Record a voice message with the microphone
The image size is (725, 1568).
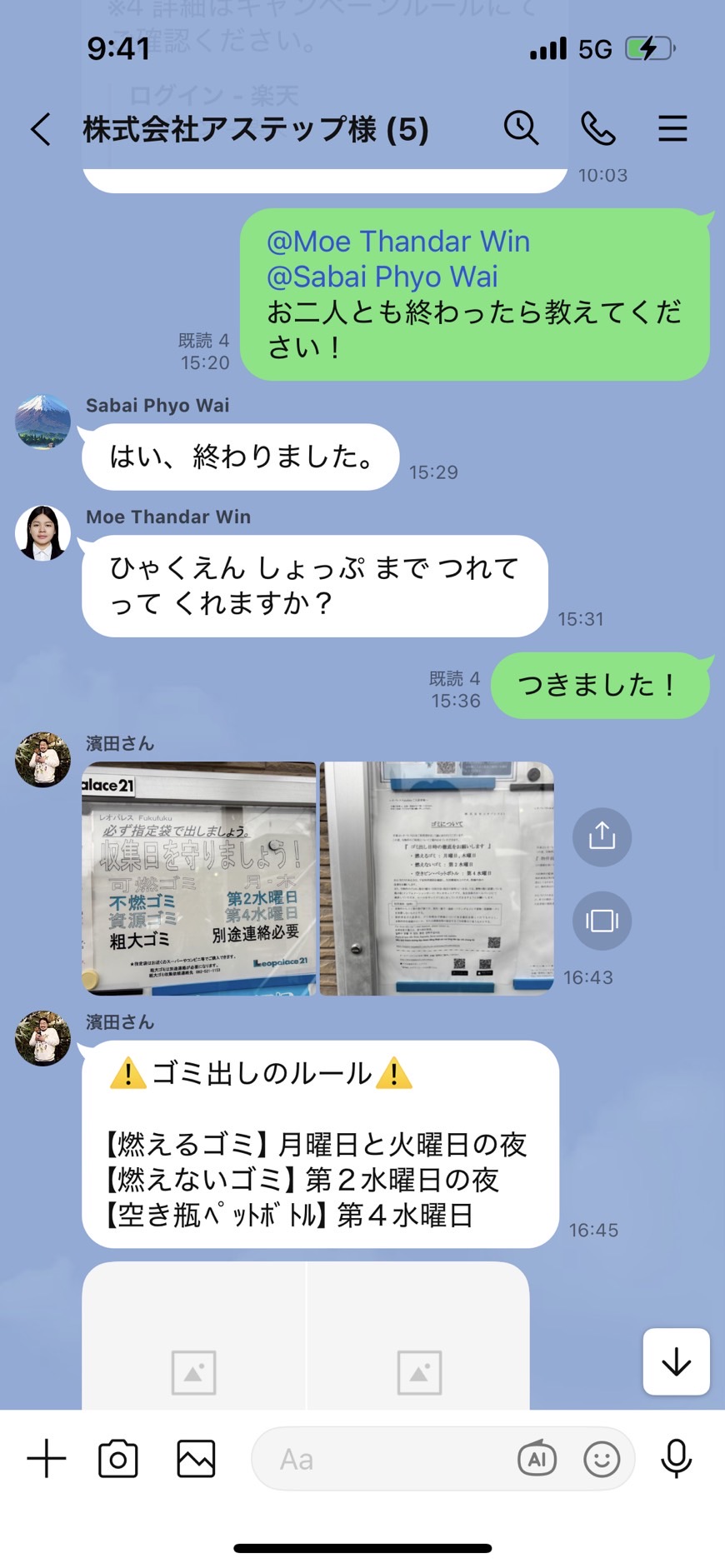[x=676, y=1459]
